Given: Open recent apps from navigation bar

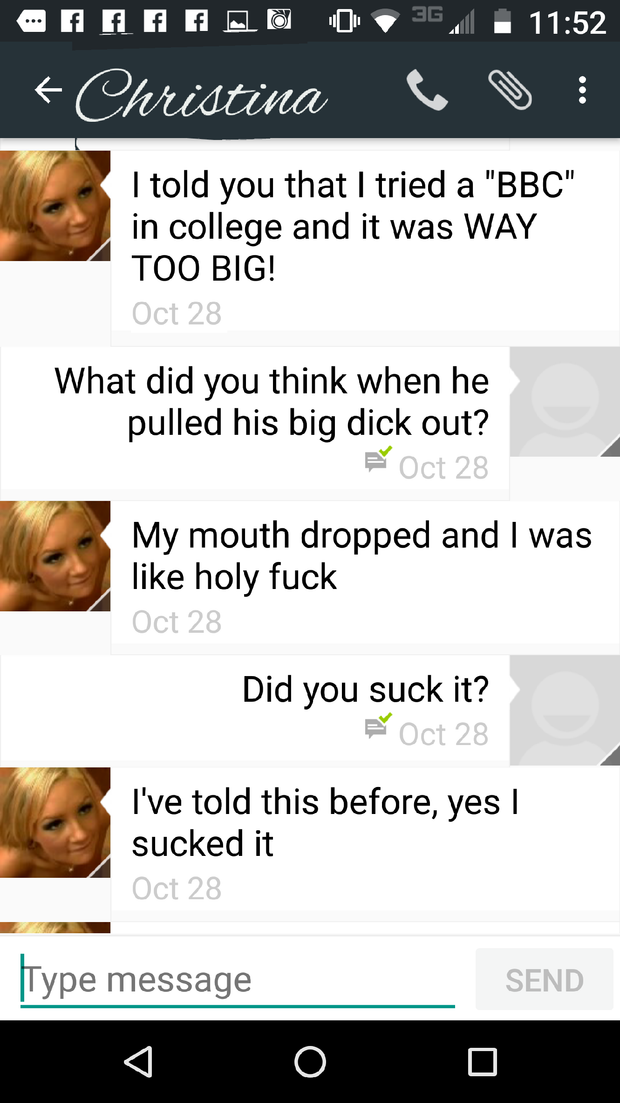Looking at the screenshot, I should click(x=482, y=1061).
